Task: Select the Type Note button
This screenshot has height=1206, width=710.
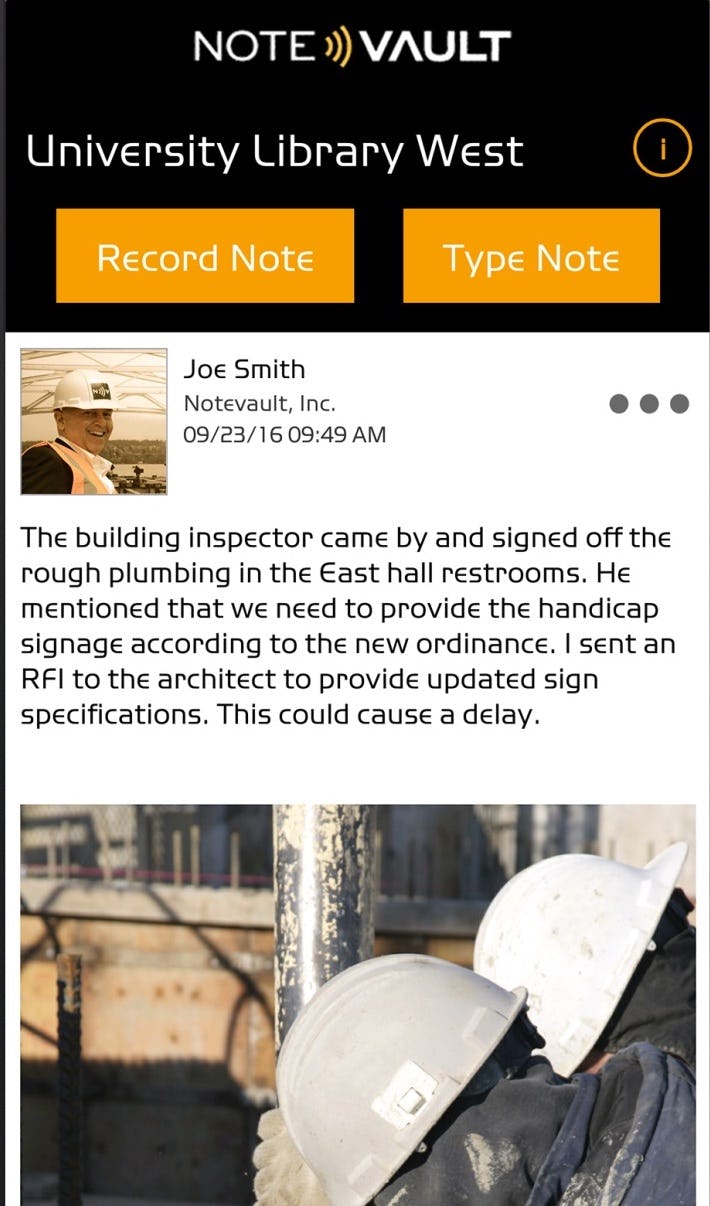Action: click(531, 256)
